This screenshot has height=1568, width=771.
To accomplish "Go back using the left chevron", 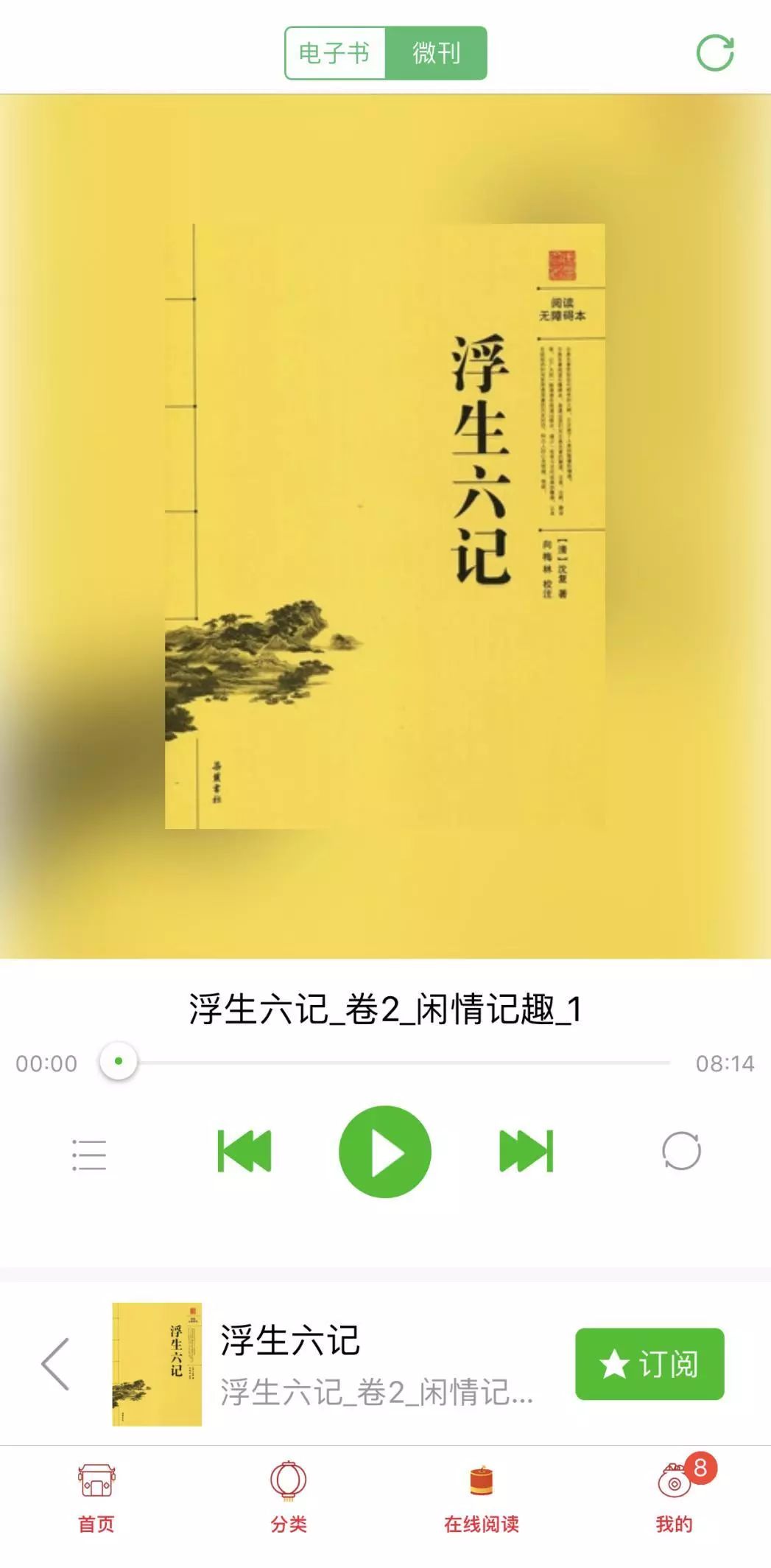I will click(x=56, y=1364).
